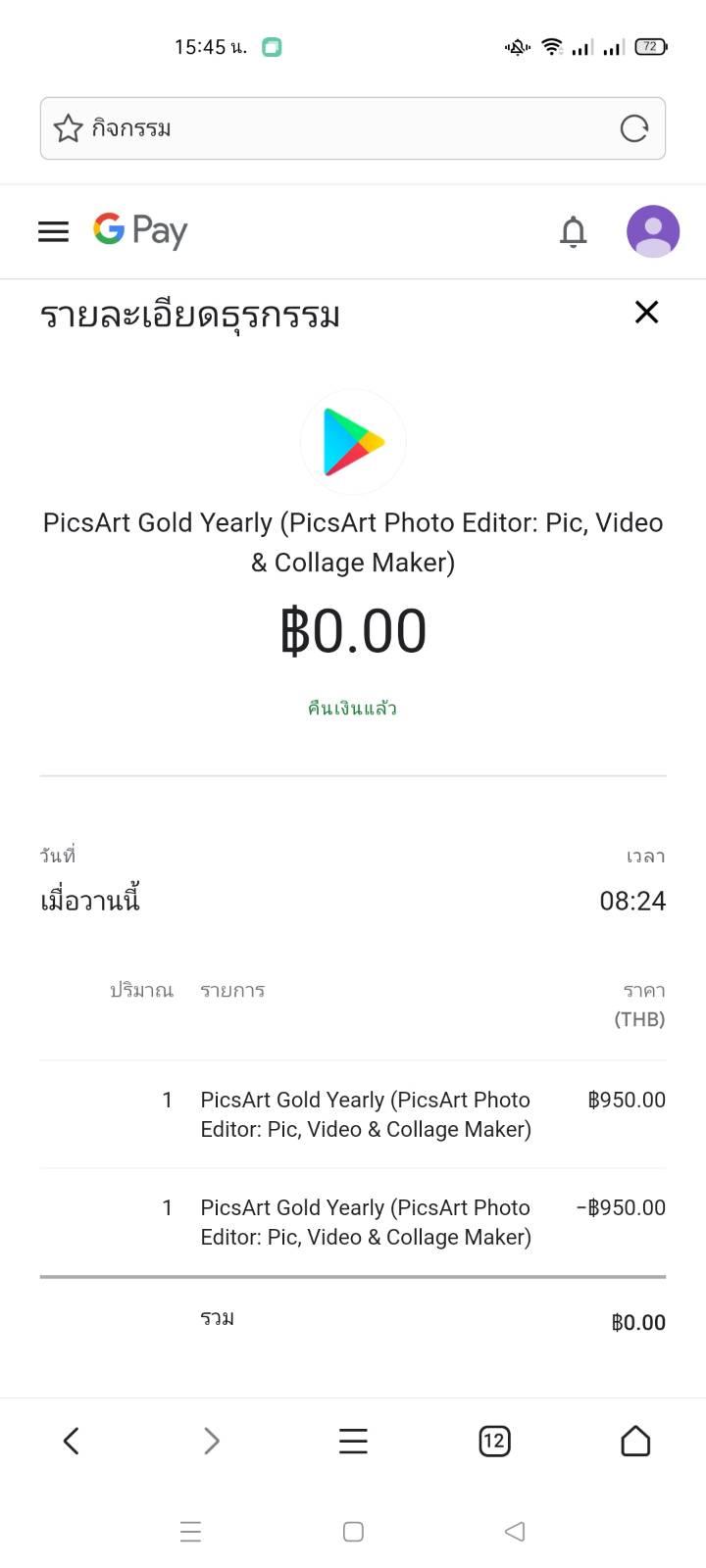Open the notifications bell

point(574,232)
